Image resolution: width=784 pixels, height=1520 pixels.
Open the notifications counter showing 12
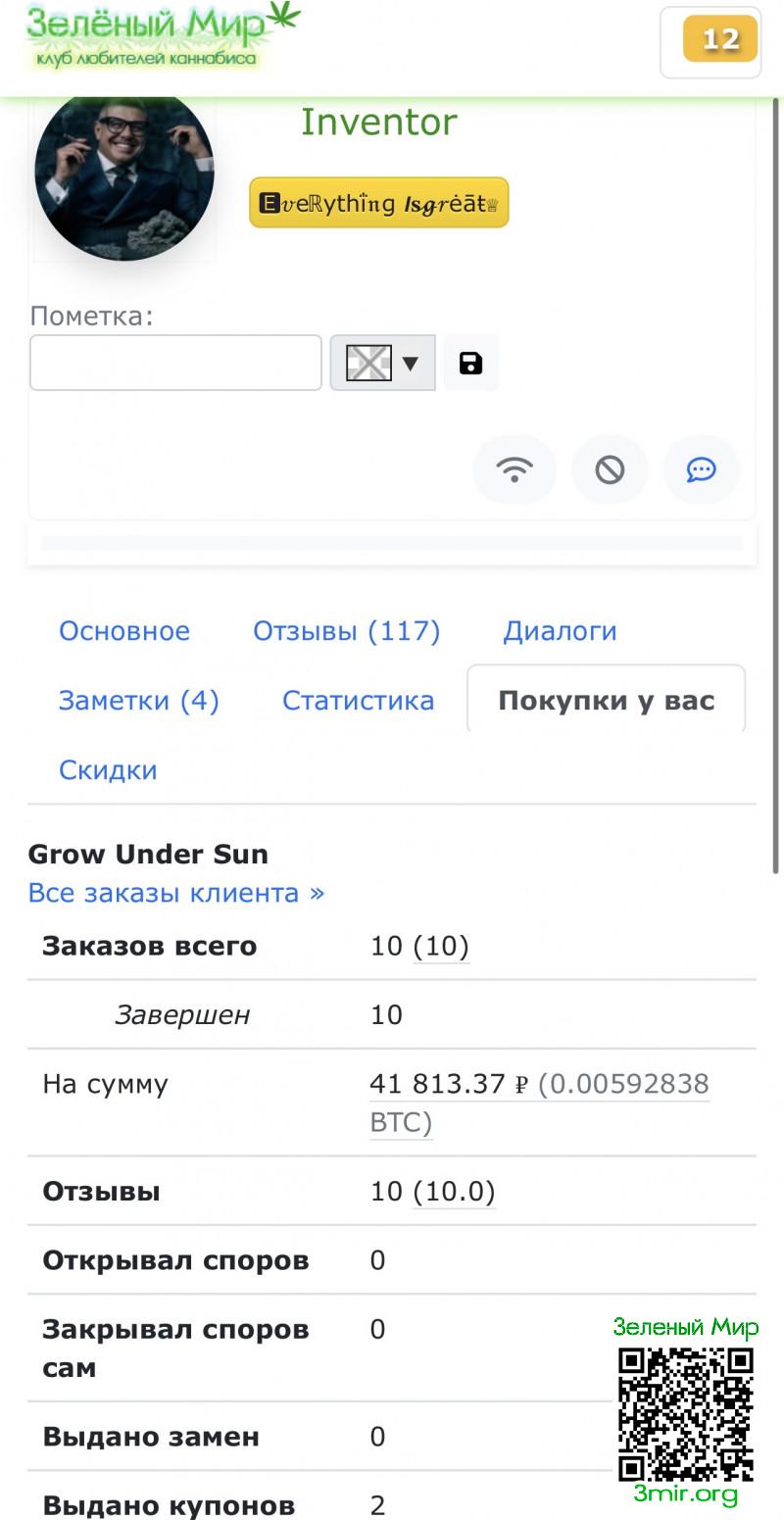720,40
